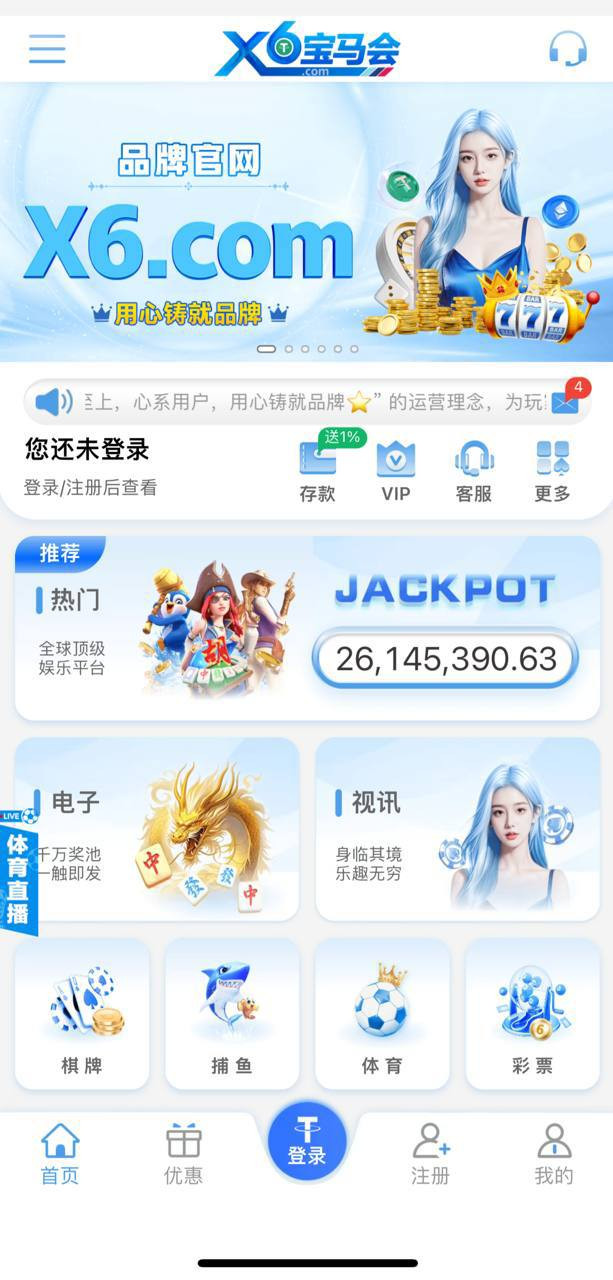Image resolution: width=613 pixels, height=1280 pixels.
Task: Select the 捕鱼 fishing category
Action: click(x=232, y=1014)
